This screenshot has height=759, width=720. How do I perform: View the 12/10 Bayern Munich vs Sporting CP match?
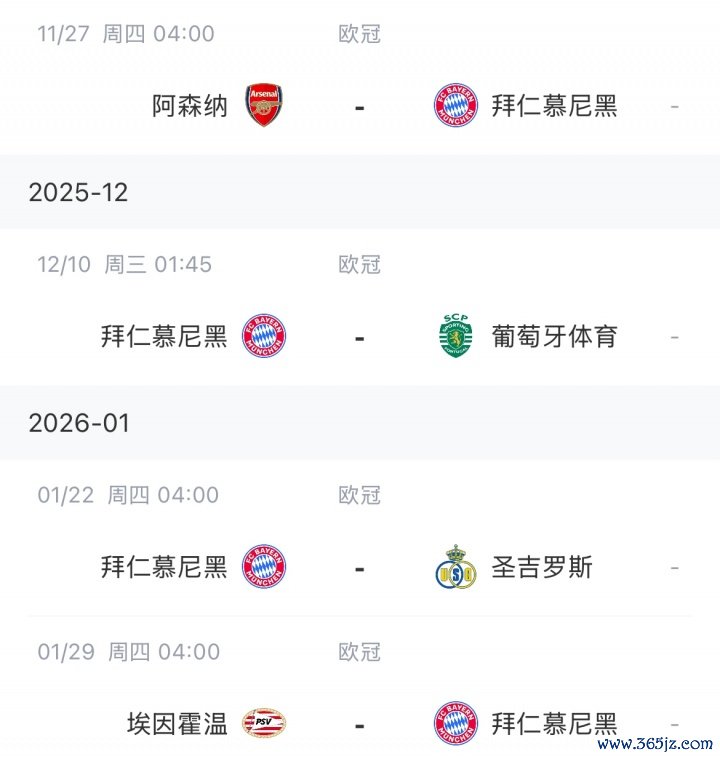tap(359, 337)
